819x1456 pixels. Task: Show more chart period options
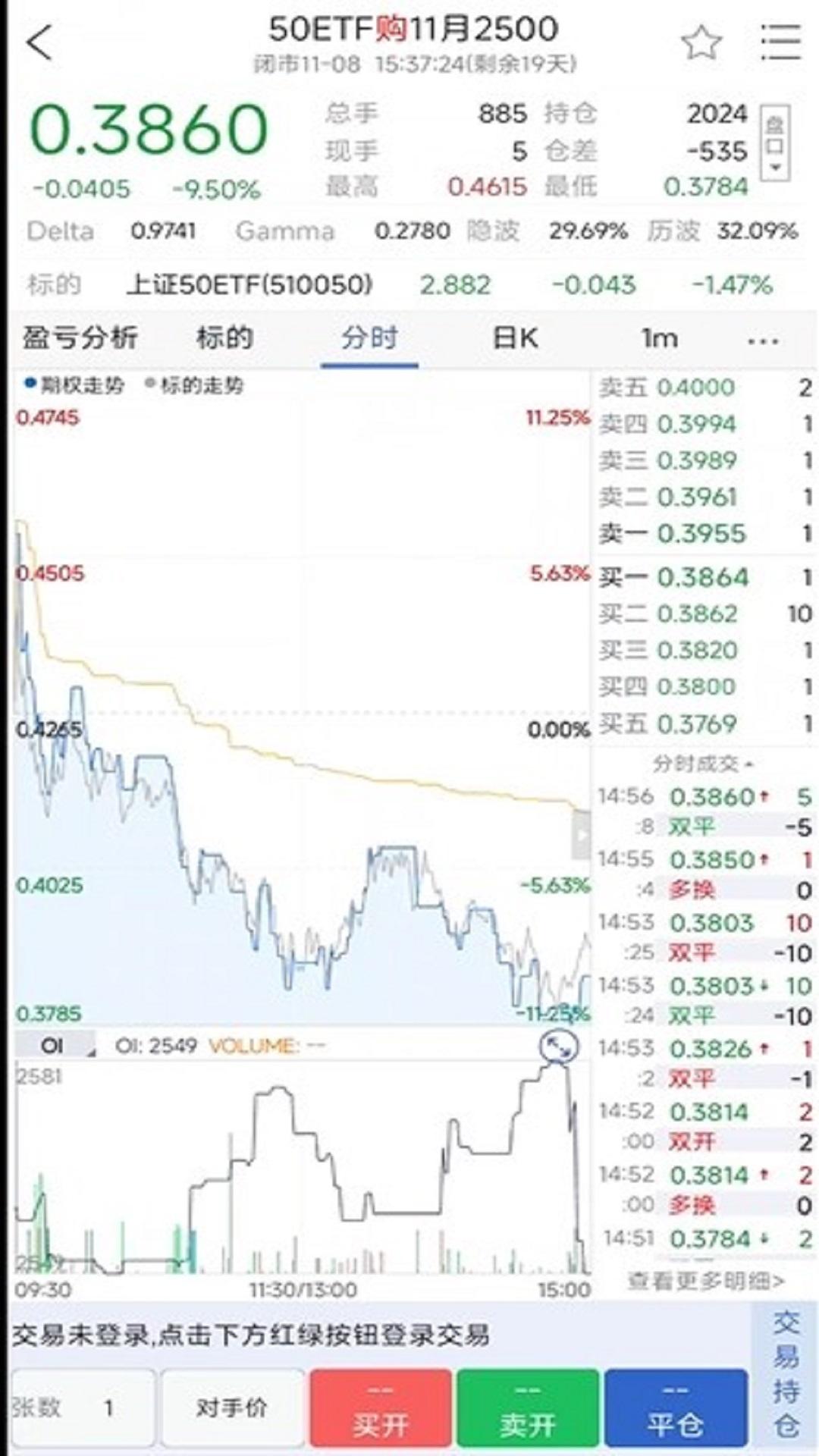[x=762, y=340]
